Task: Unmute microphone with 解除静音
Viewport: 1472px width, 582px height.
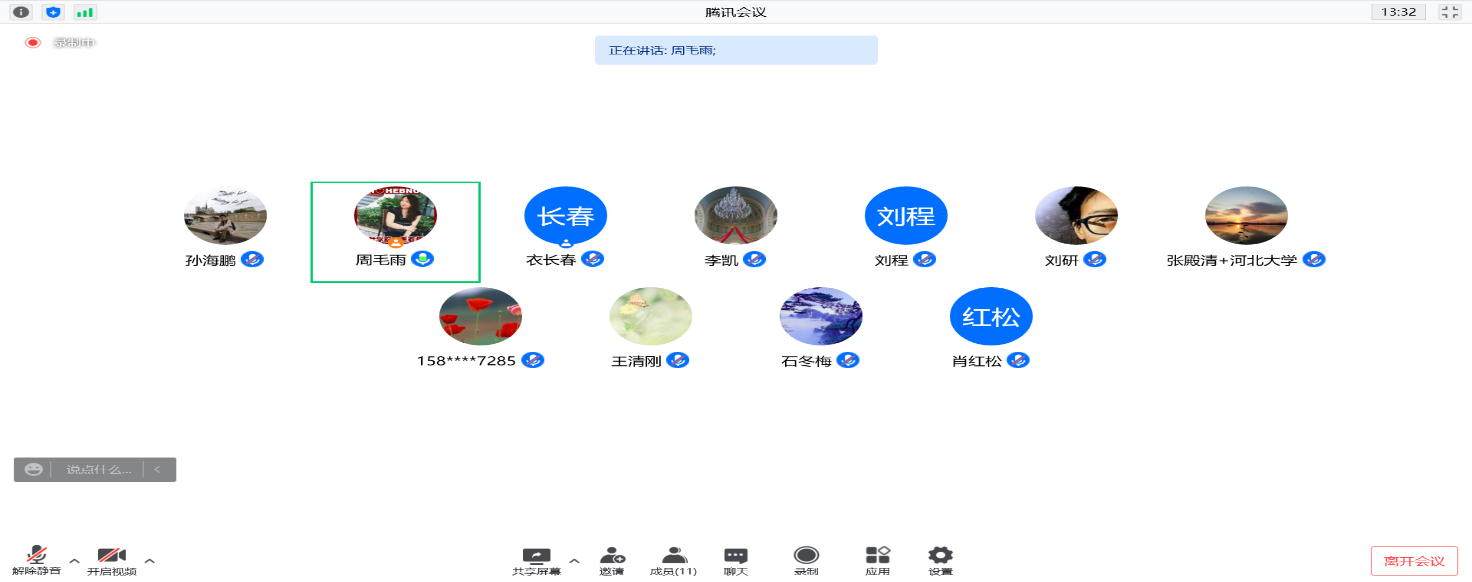Action: (37, 560)
